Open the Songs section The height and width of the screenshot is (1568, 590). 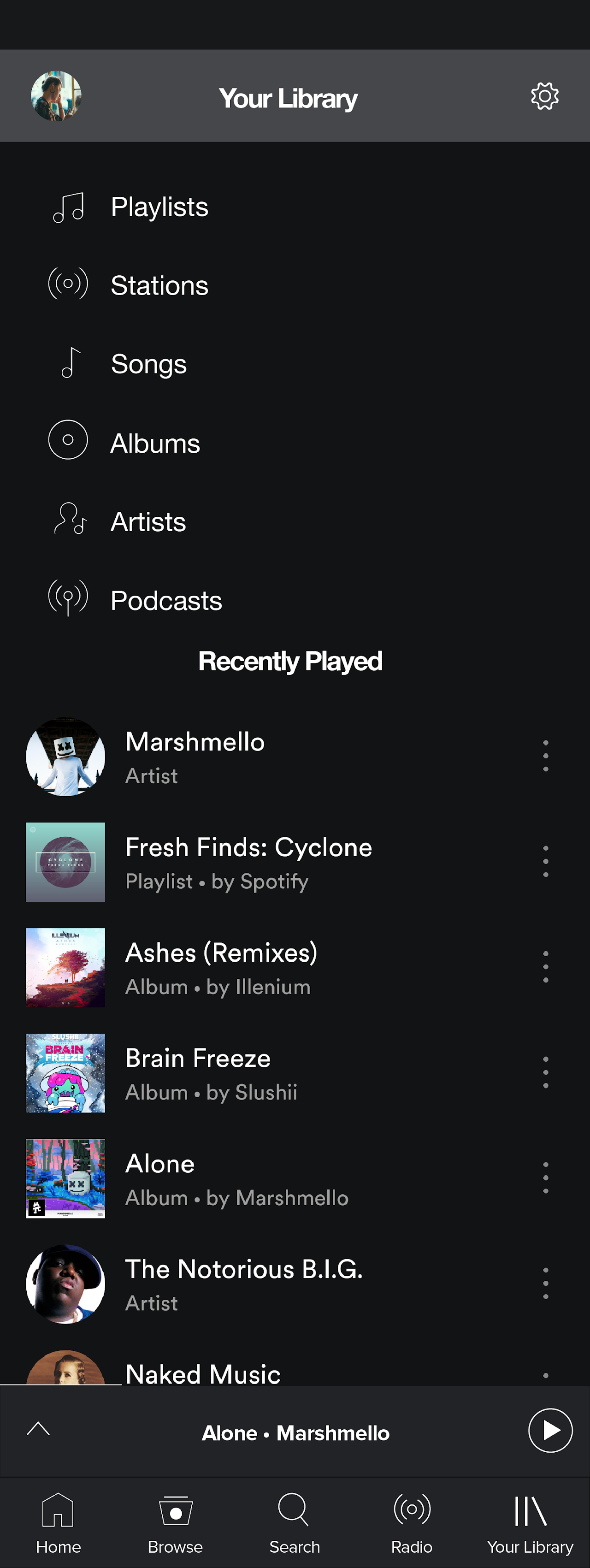click(x=148, y=364)
